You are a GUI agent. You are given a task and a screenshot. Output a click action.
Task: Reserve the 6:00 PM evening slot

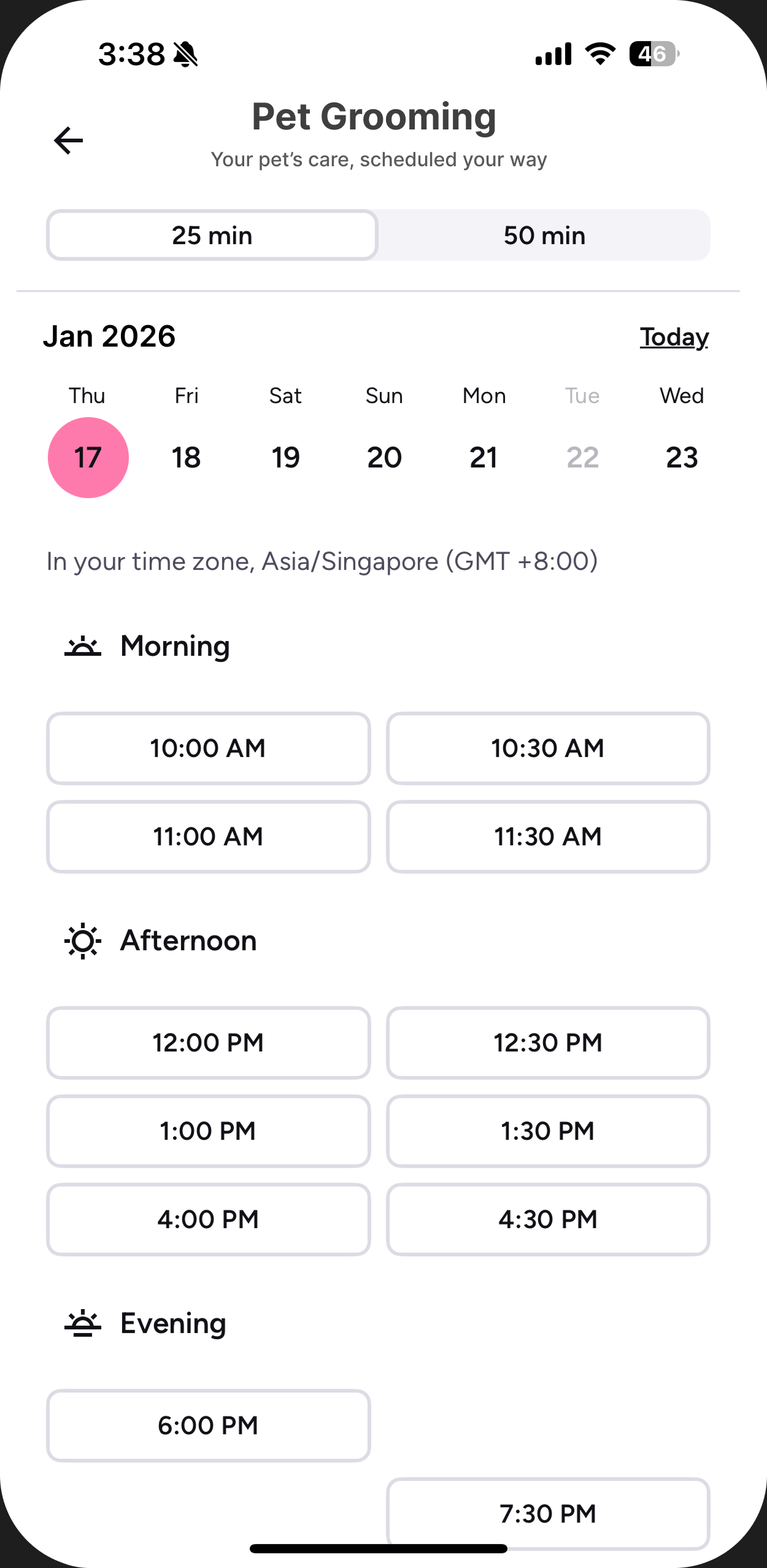pyautogui.click(x=208, y=1425)
